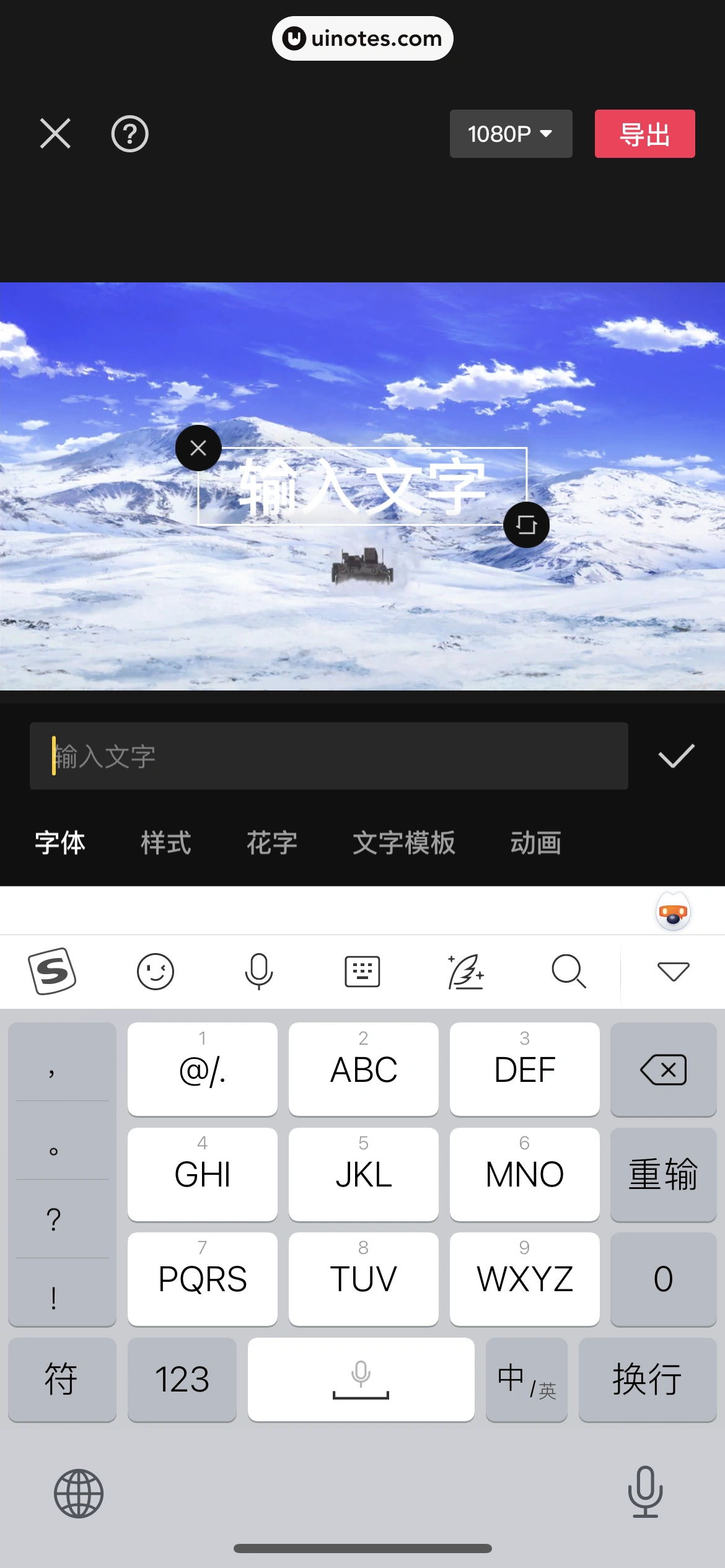Screen dimensions: 725x1568
Task: Start voice input from keyboard toolbar
Action: point(258,971)
